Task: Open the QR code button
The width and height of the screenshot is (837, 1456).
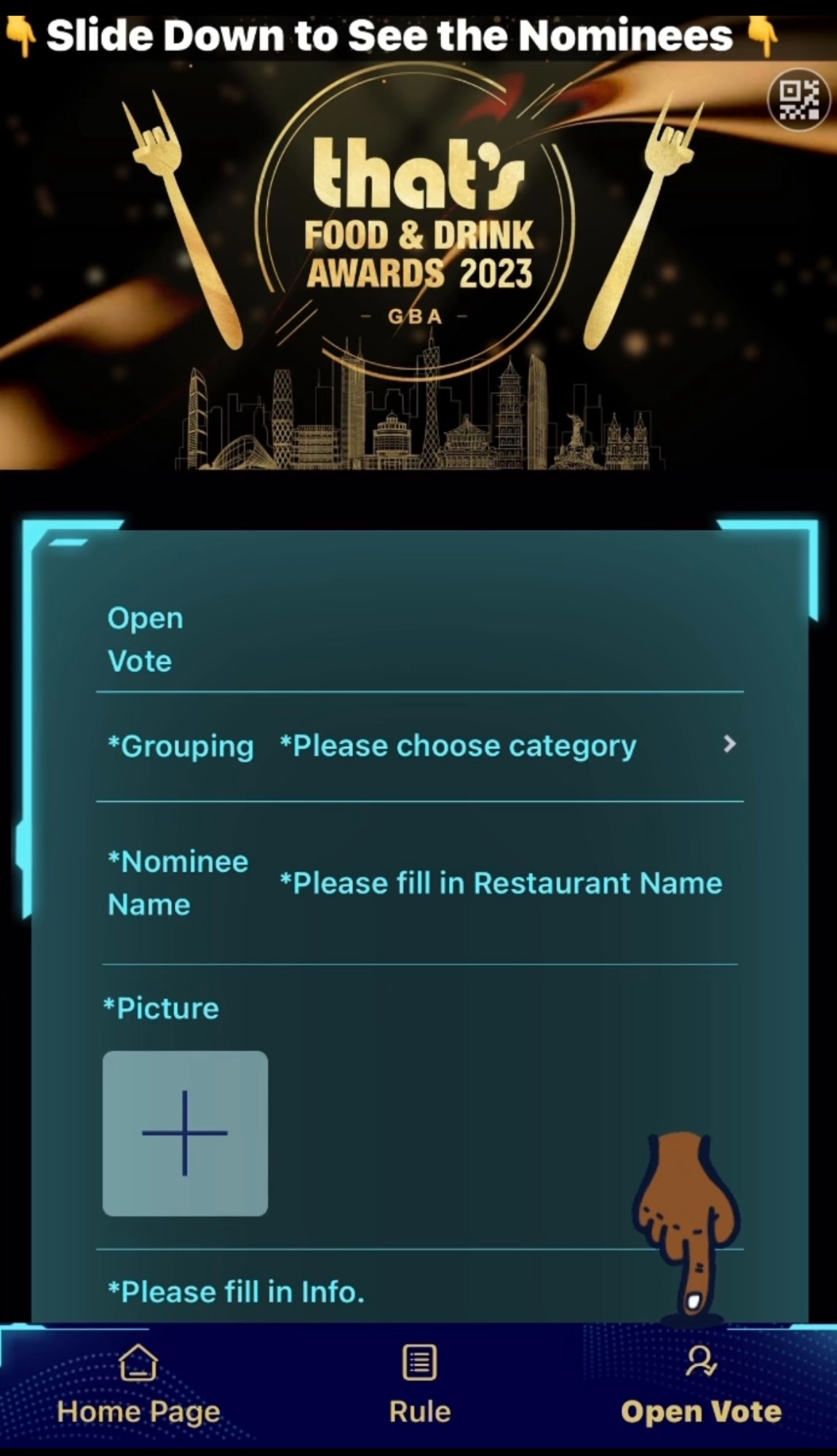Action: (798, 100)
